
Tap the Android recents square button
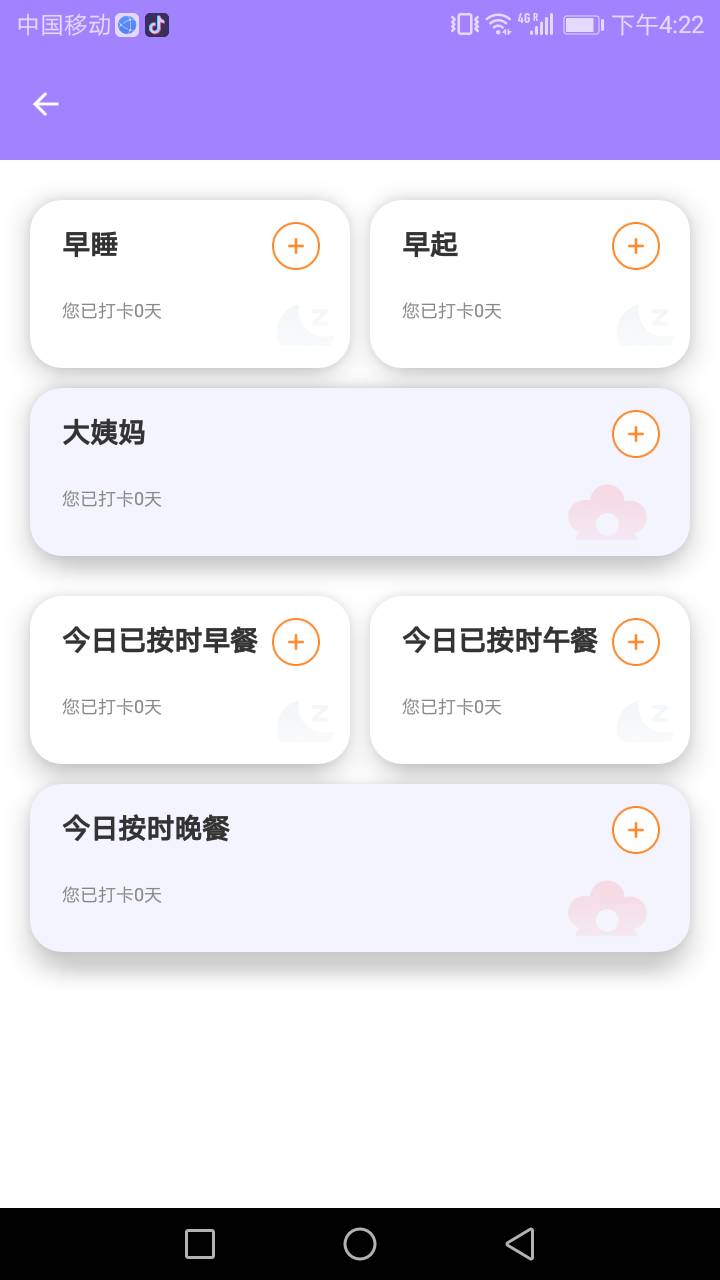tap(199, 1243)
